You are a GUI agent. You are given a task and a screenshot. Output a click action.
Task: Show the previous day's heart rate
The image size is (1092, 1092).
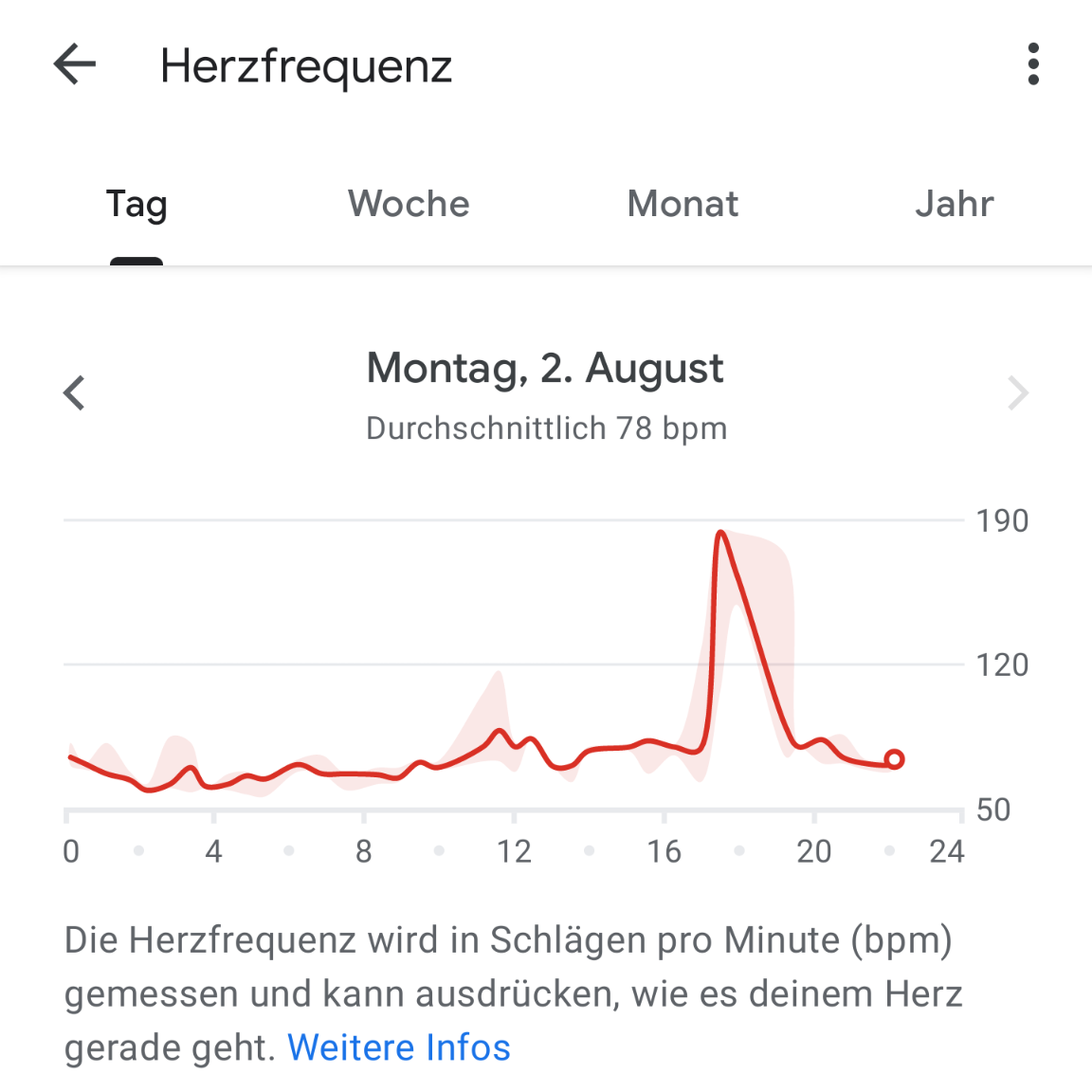(74, 392)
